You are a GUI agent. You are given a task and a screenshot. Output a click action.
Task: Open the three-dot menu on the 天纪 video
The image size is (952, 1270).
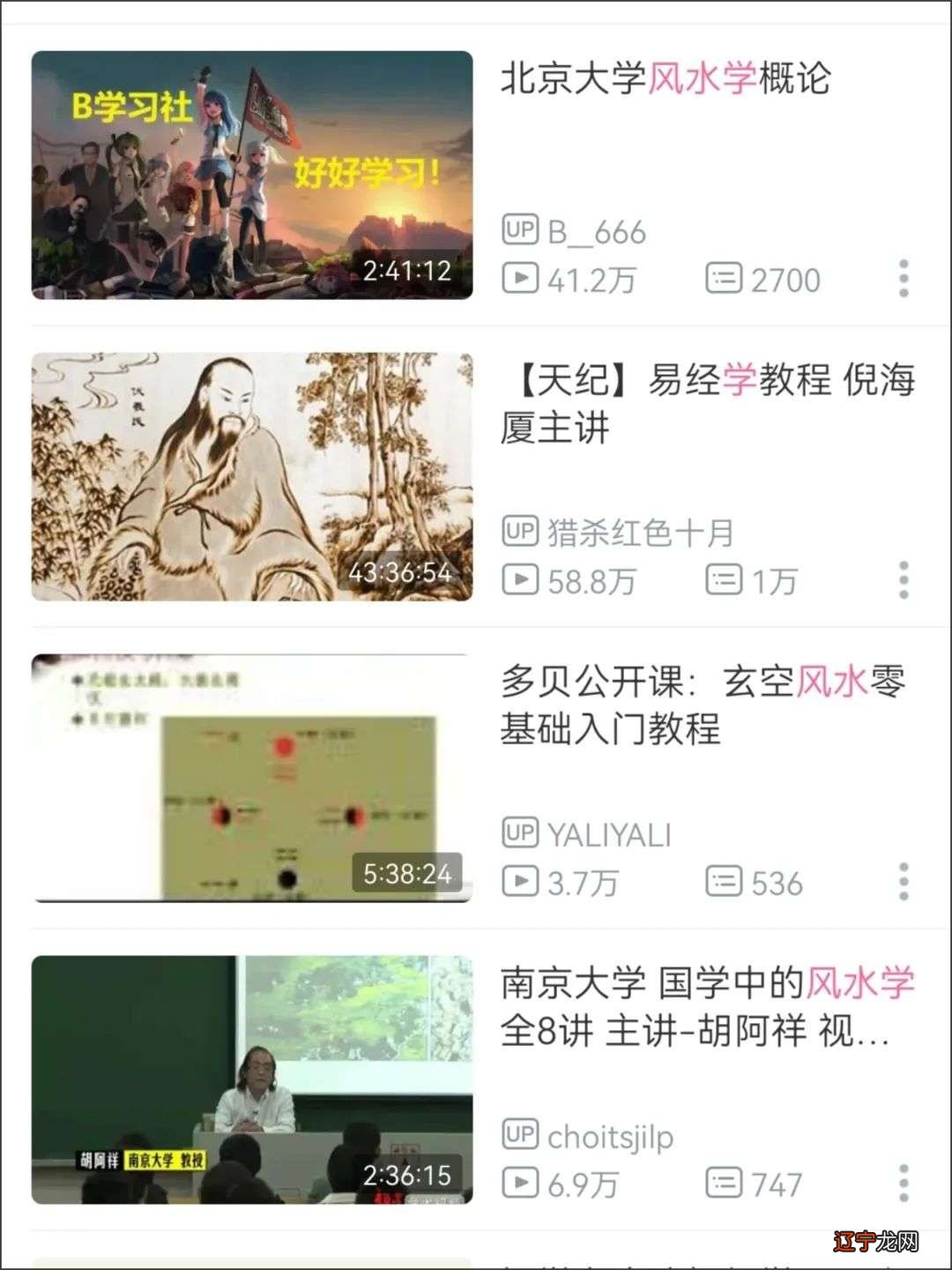pyautogui.click(x=903, y=580)
